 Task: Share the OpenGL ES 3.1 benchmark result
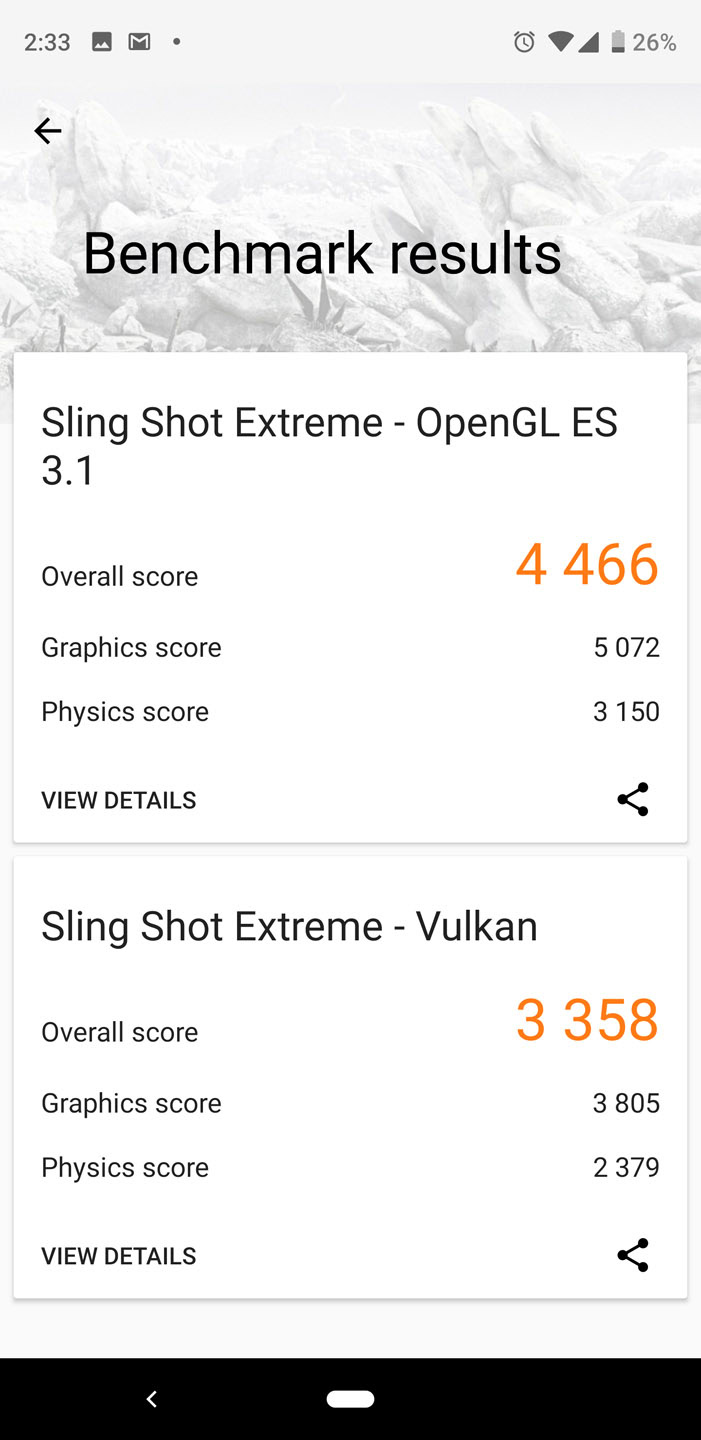click(x=632, y=799)
